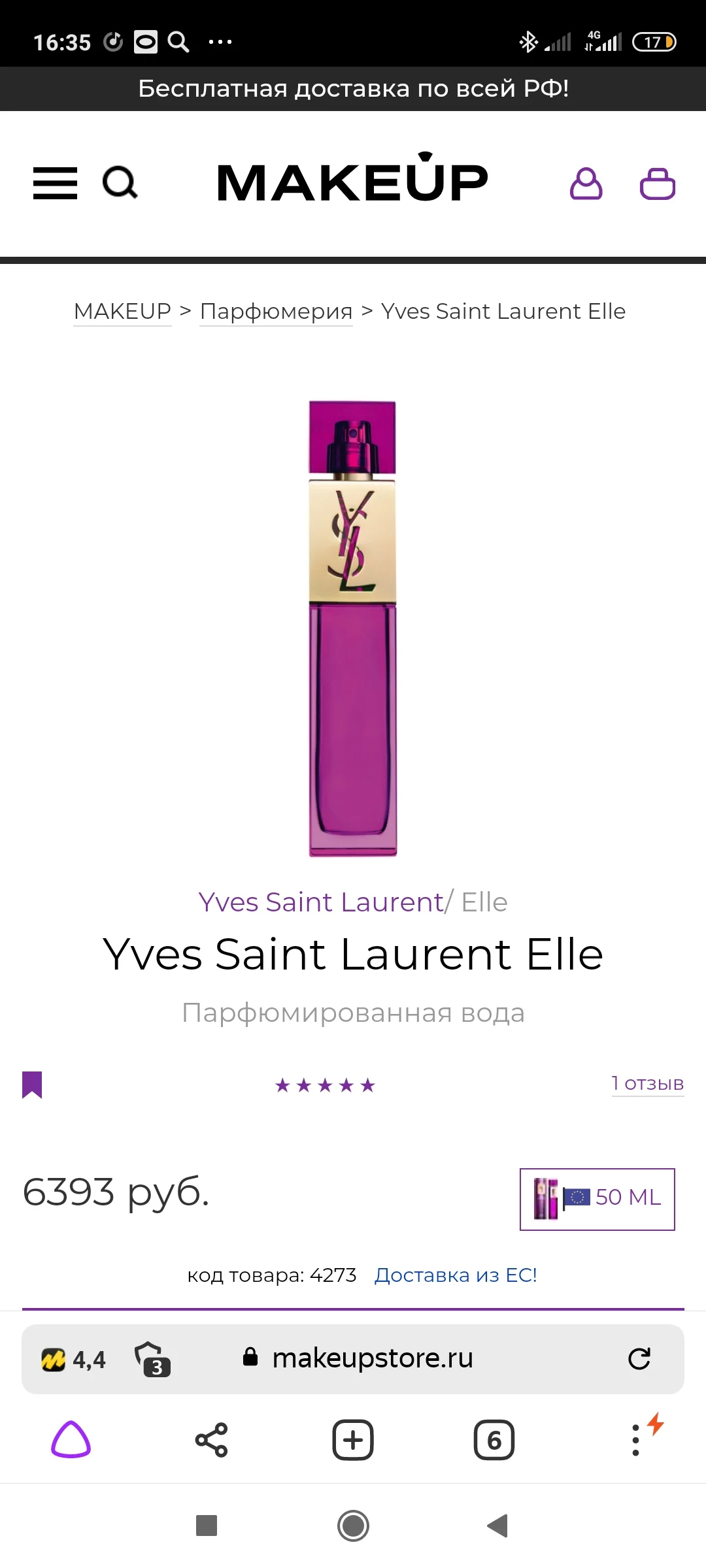Reload the page
This screenshot has width=706, height=1568.
coord(639,1359)
